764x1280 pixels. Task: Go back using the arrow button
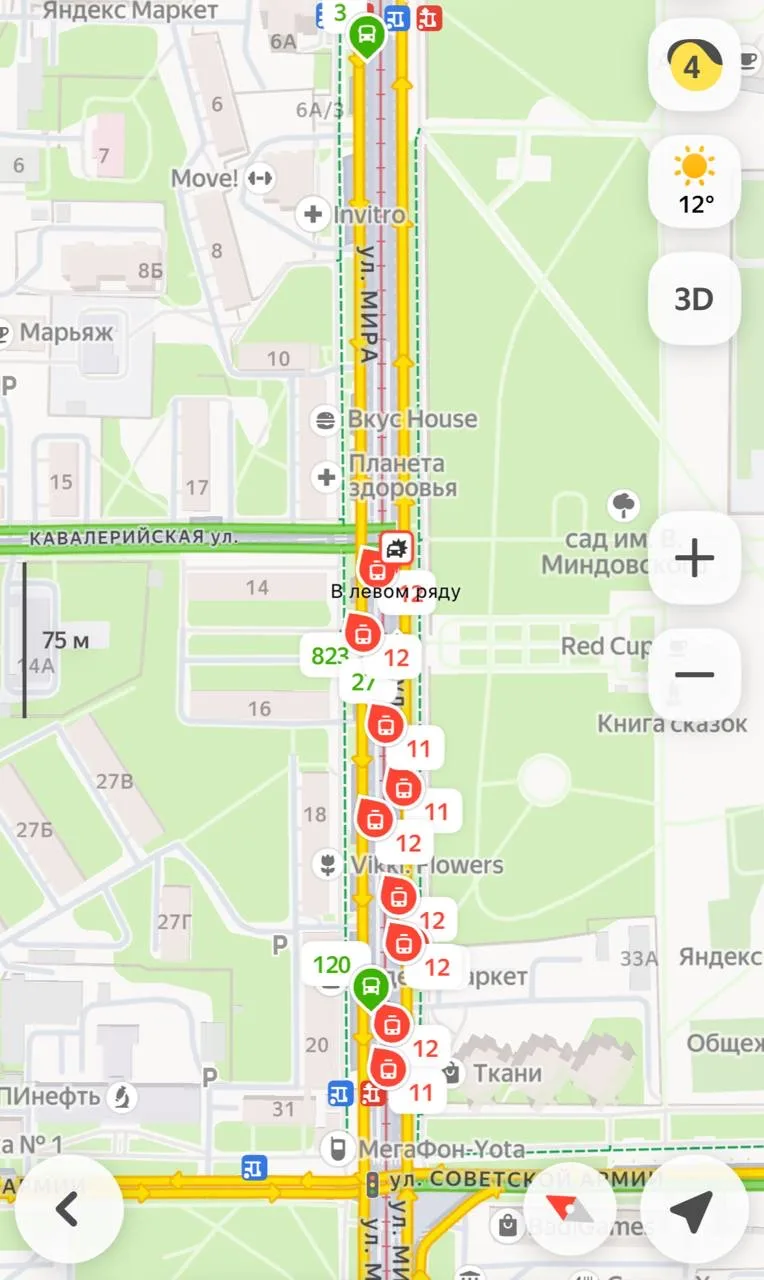pyautogui.click(x=68, y=1209)
